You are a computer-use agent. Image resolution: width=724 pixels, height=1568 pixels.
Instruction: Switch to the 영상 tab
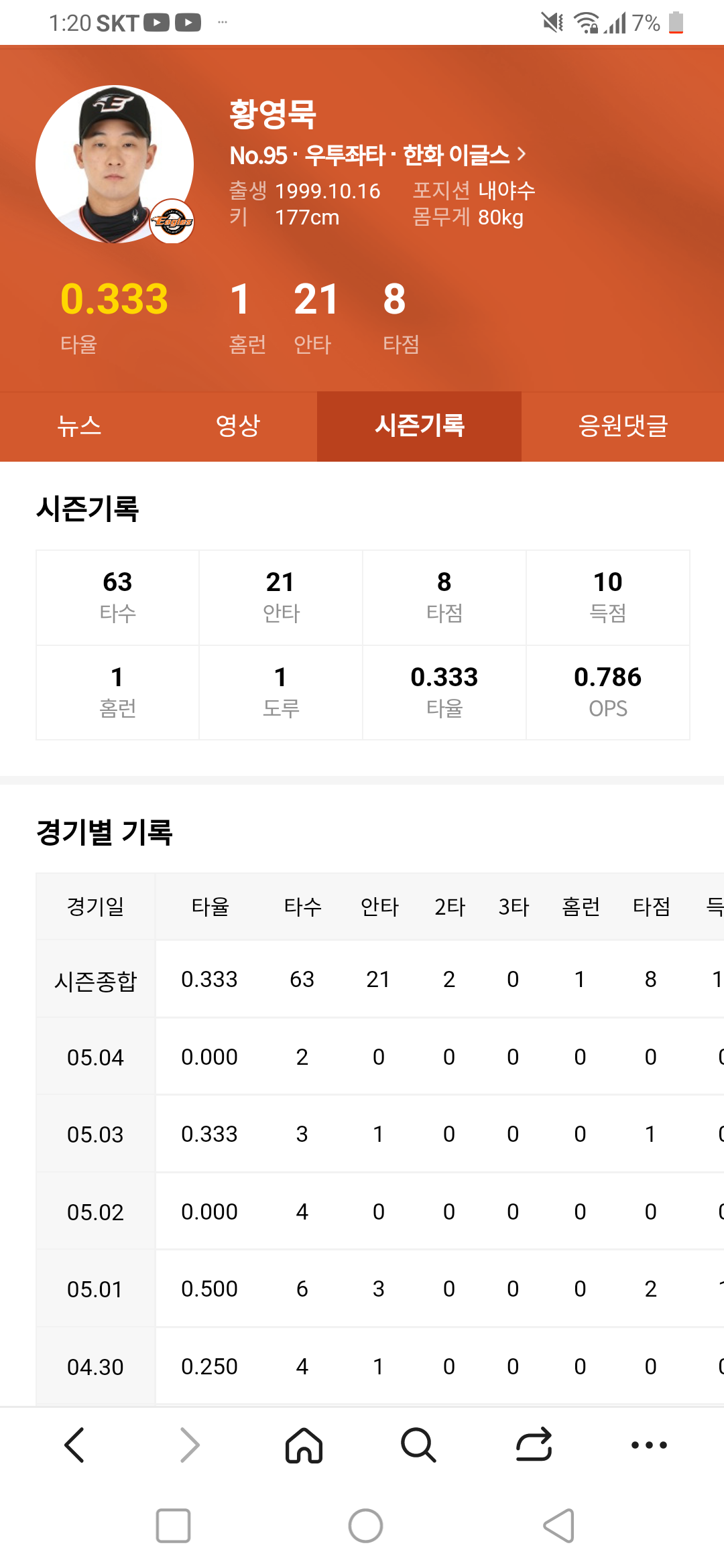click(x=238, y=426)
